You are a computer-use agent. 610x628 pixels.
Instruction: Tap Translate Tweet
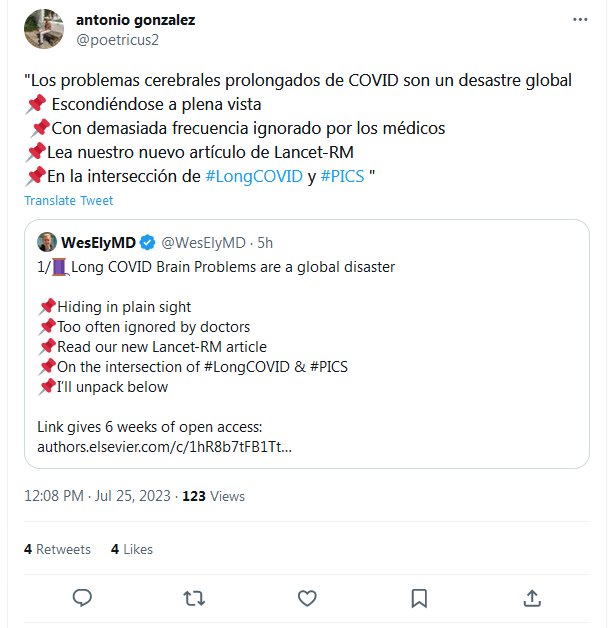[x=69, y=200]
